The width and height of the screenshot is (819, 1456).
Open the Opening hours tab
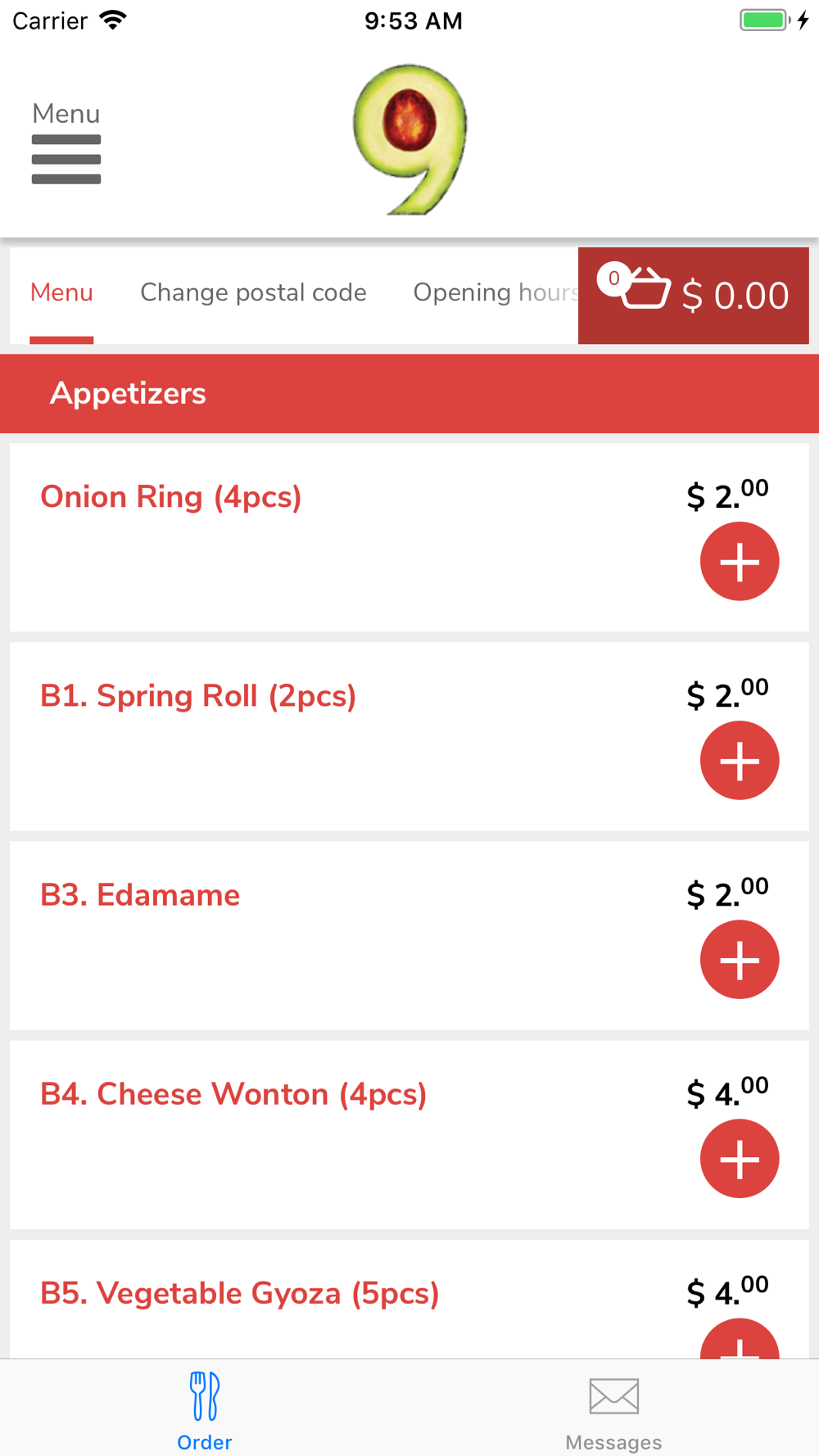[495, 293]
